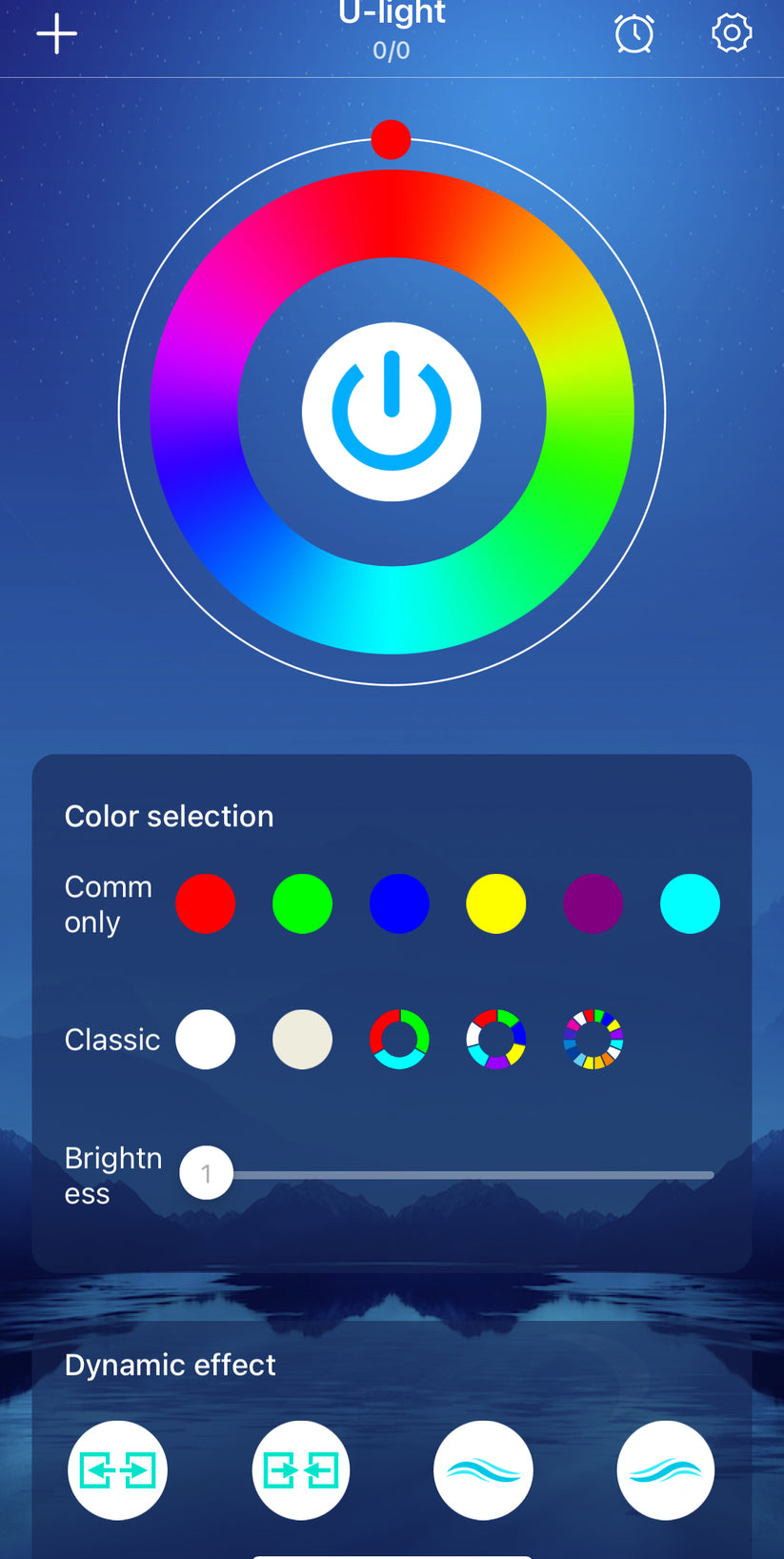Viewport: 784px width, 1559px height.
Task: Activate the fourth wave dynamic effect
Action: coord(665,1470)
